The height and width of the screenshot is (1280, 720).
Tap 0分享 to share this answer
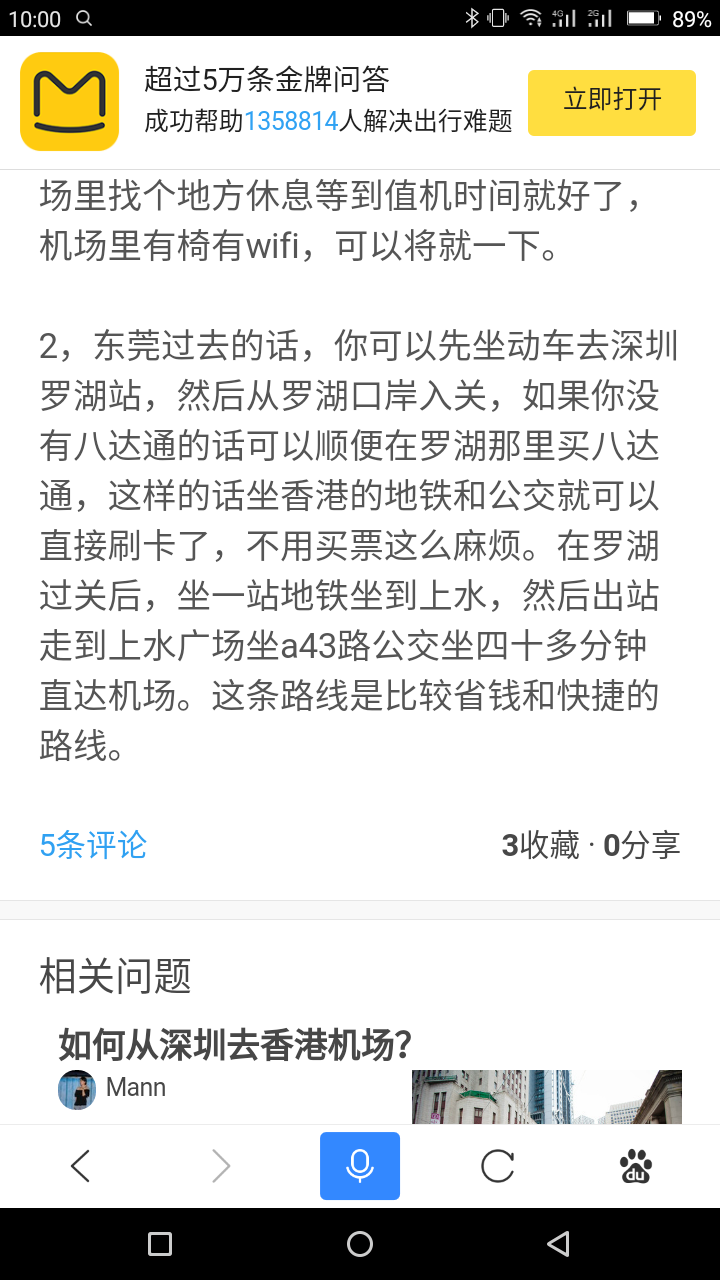(642, 845)
